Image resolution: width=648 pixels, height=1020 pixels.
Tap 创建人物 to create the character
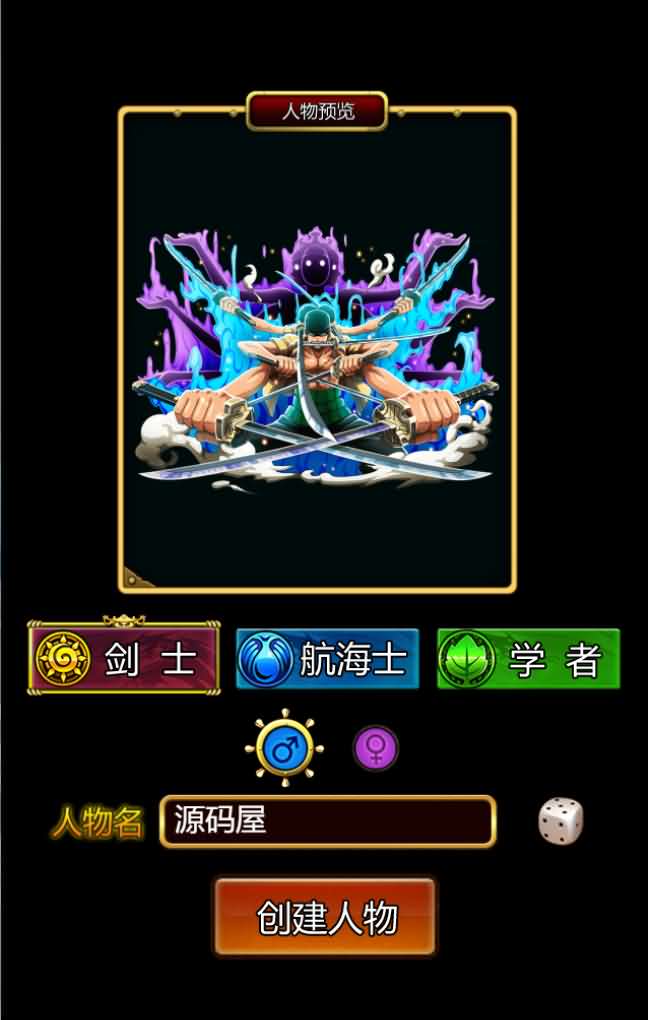coord(325,917)
